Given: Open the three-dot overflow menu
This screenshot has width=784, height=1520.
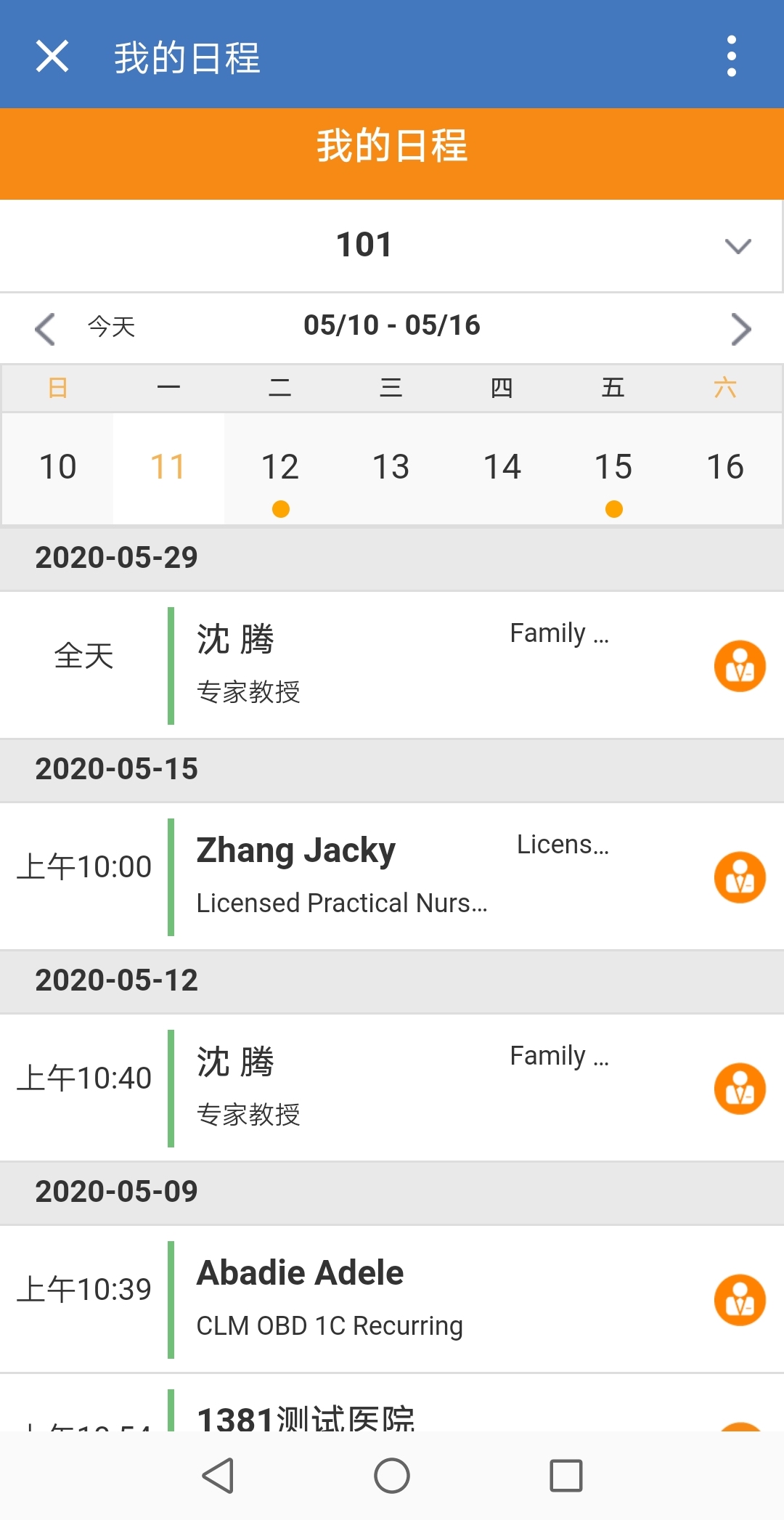Looking at the screenshot, I should coord(731,57).
